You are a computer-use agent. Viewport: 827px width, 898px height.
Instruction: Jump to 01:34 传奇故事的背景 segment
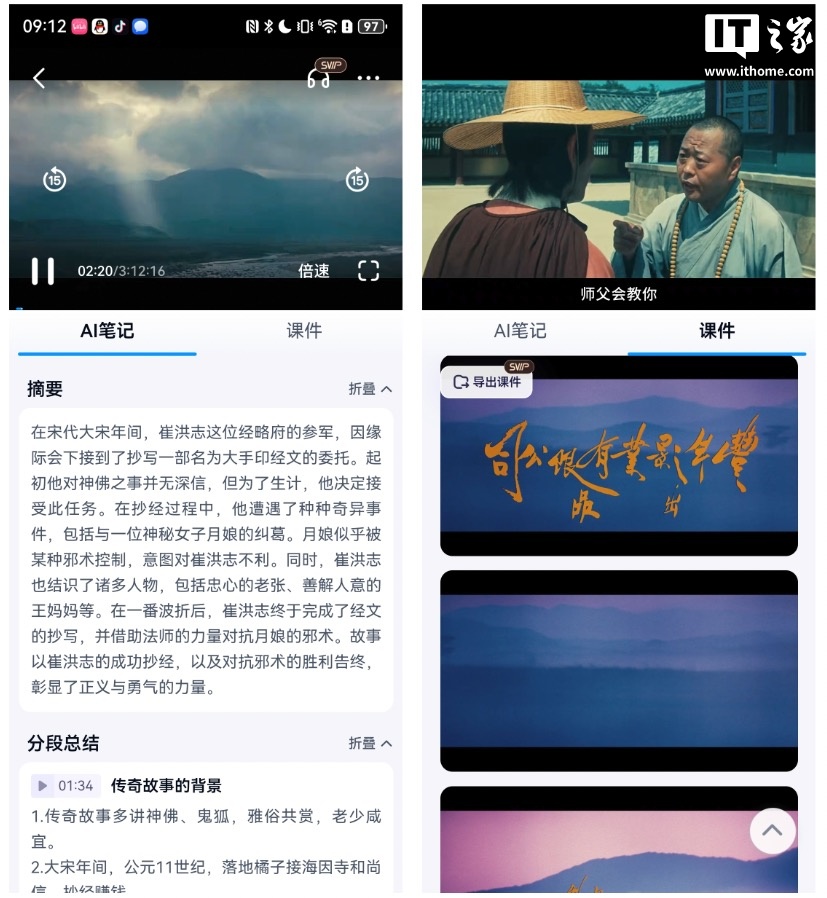[x=64, y=785]
